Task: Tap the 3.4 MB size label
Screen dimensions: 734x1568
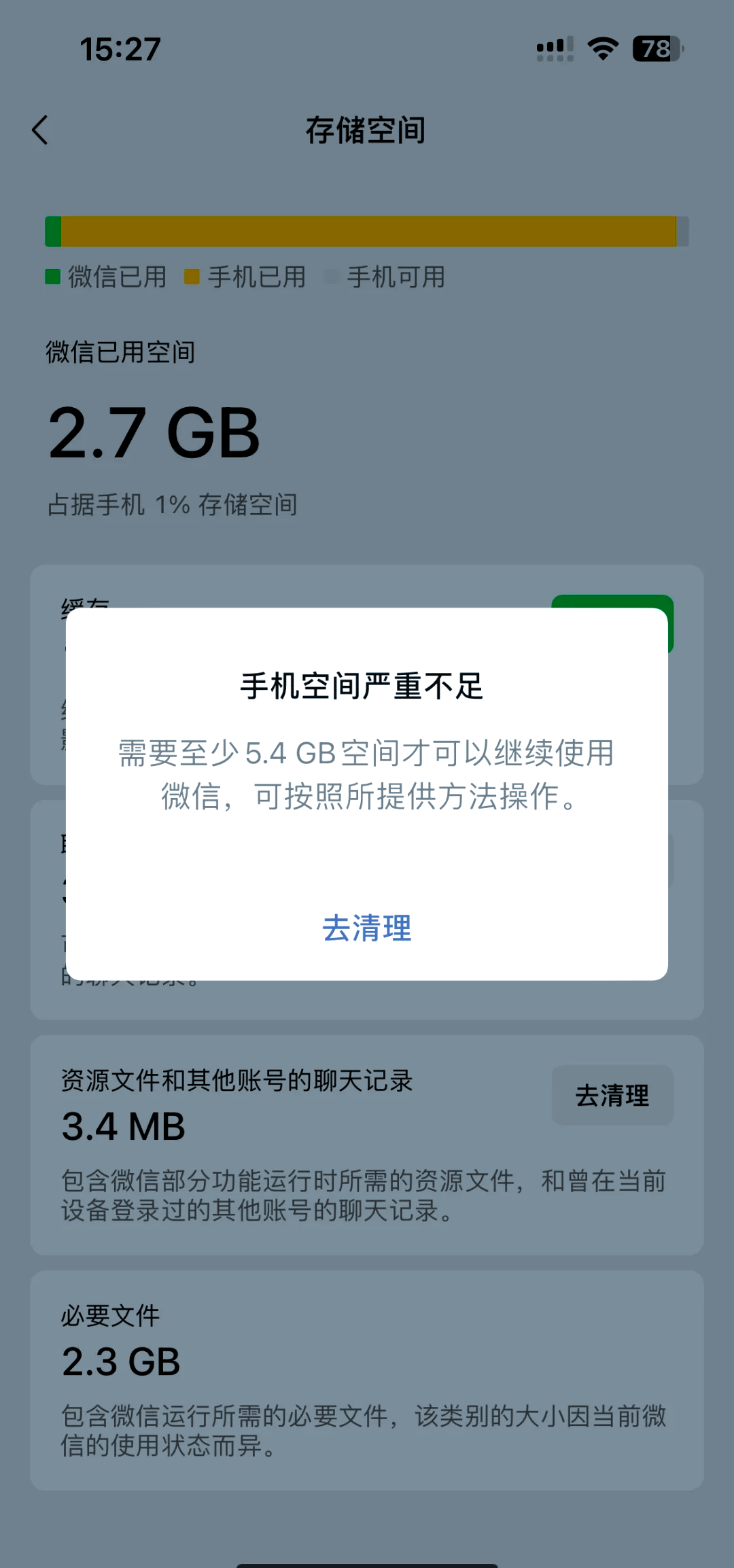Action: coord(122,1126)
